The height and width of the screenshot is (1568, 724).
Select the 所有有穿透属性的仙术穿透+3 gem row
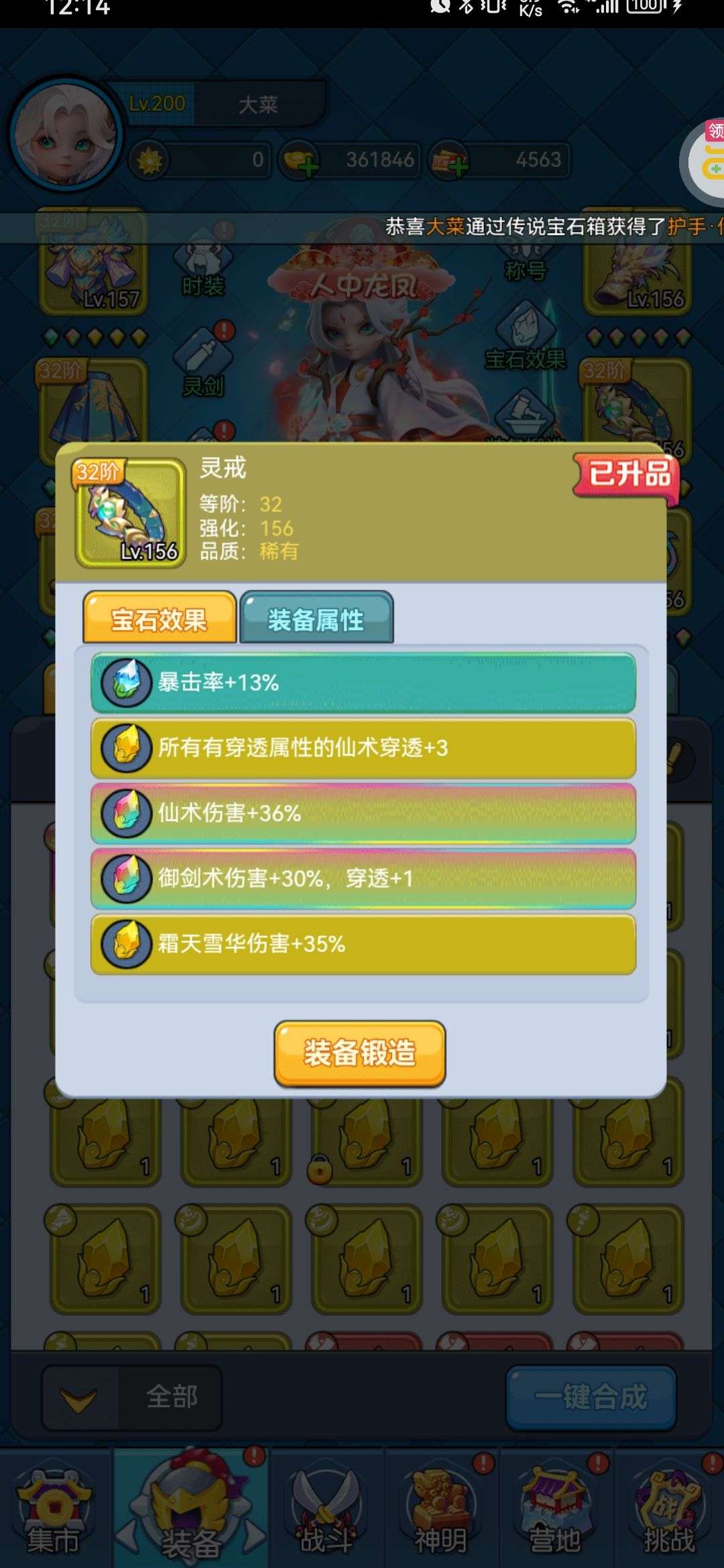tap(363, 748)
